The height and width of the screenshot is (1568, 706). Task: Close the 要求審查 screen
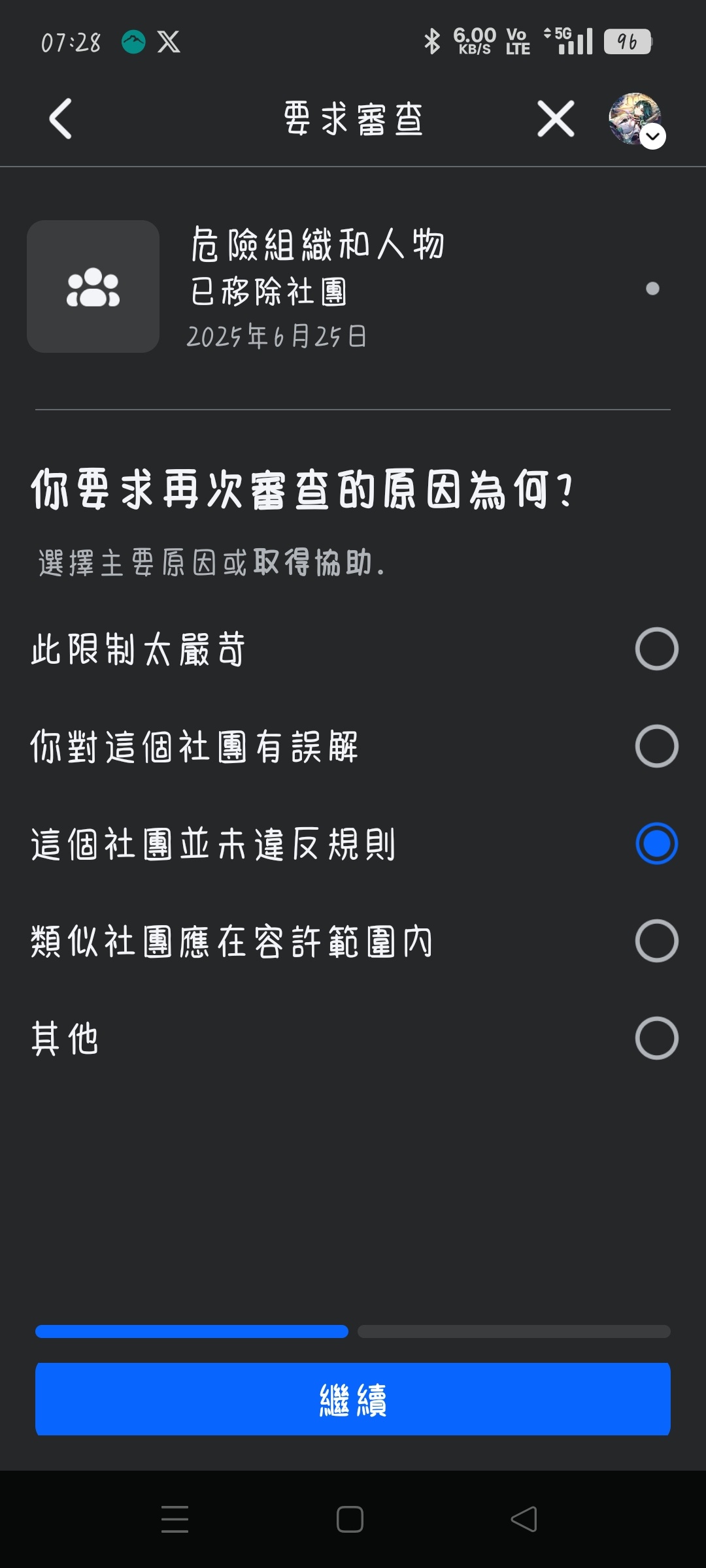pos(556,119)
